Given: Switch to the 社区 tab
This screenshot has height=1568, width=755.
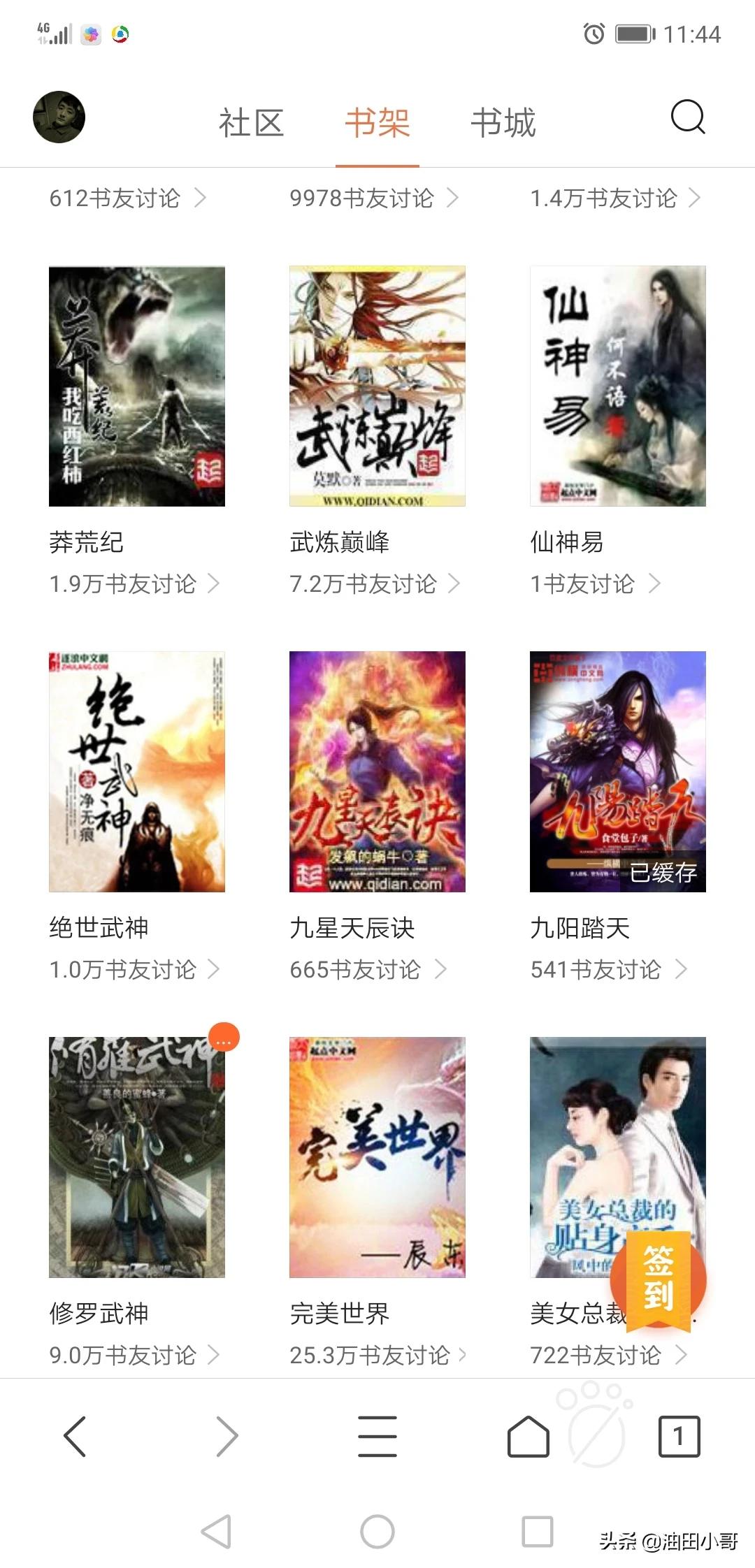Looking at the screenshot, I should click(x=251, y=123).
